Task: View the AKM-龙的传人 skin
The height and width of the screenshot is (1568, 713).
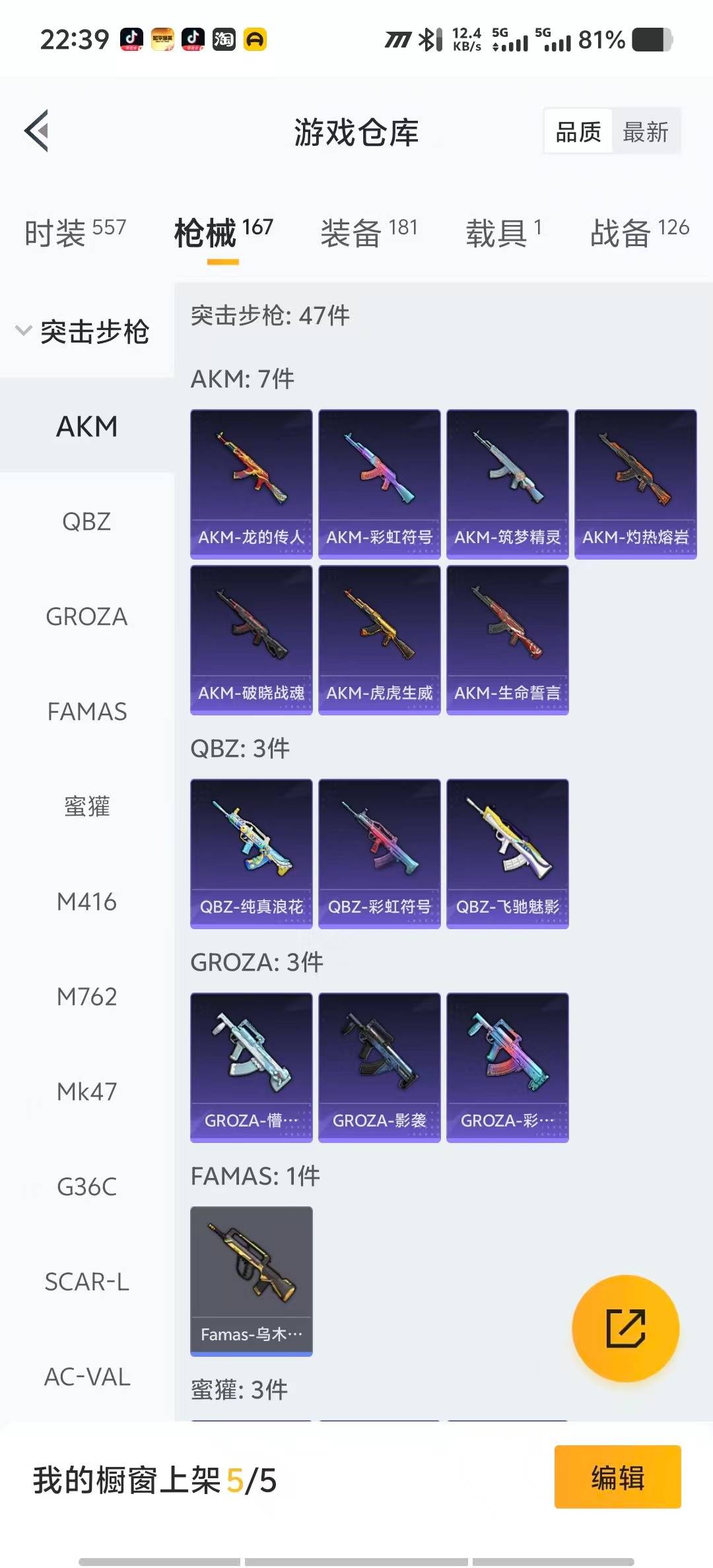Action: pyautogui.click(x=251, y=482)
